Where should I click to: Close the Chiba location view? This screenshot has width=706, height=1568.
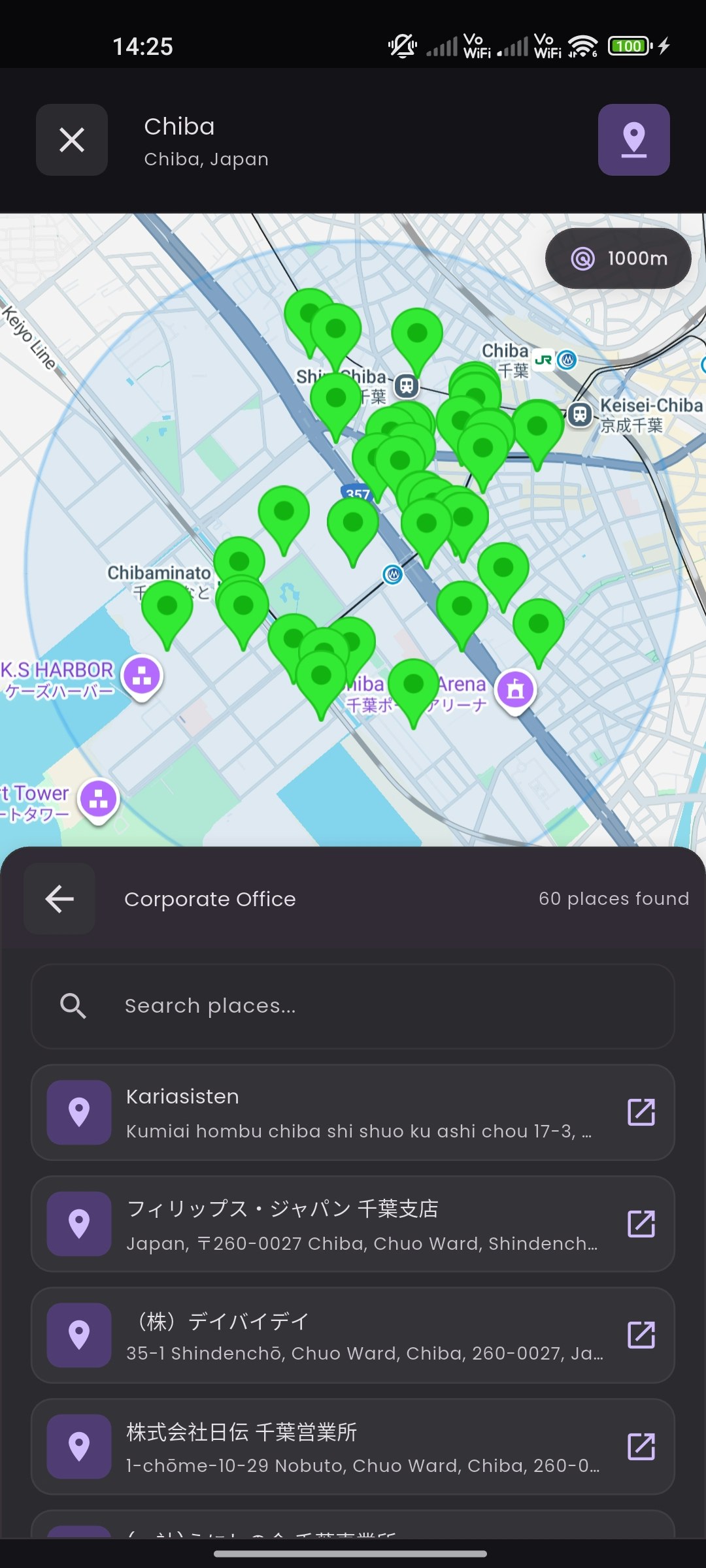point(72,140)
